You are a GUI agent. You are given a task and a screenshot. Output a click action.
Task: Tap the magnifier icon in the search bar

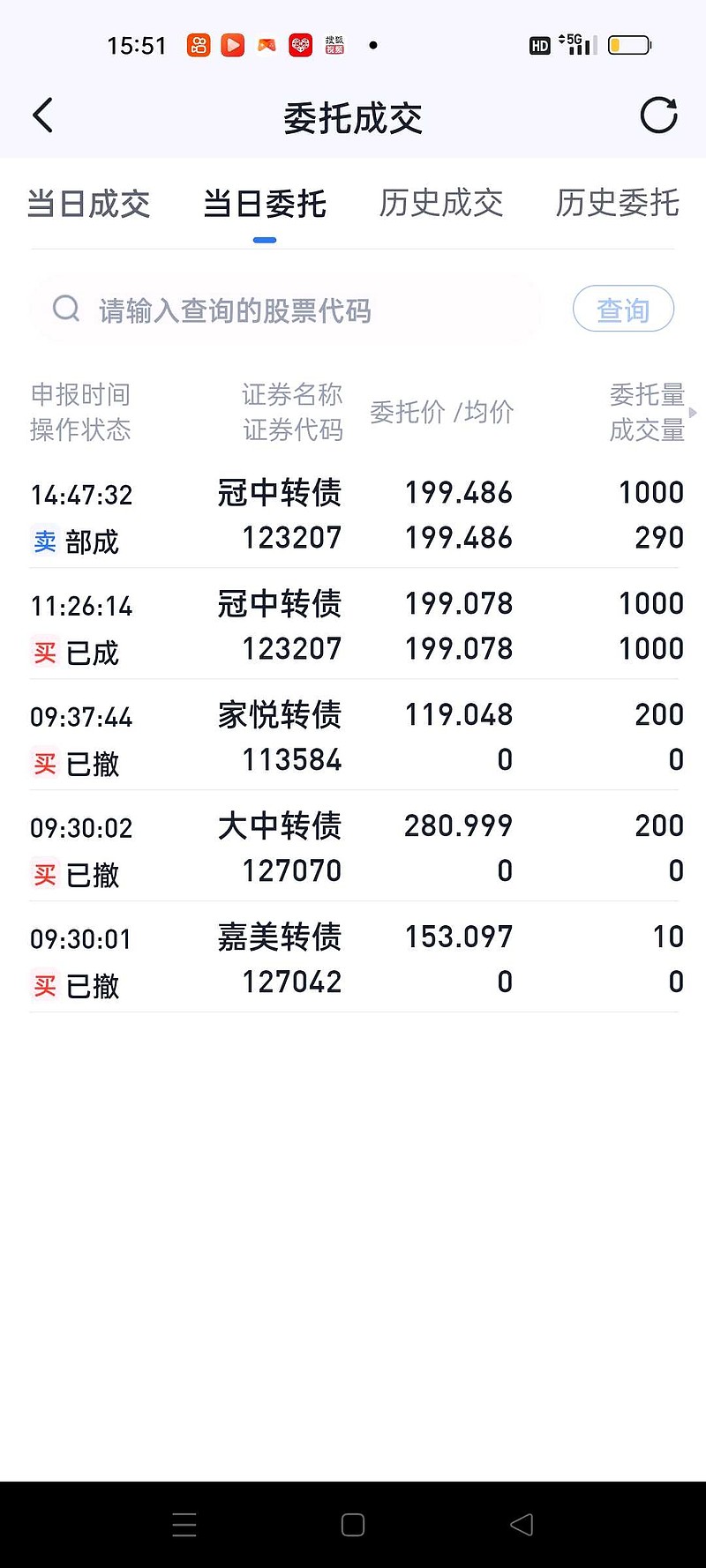[x=66, y=309]
